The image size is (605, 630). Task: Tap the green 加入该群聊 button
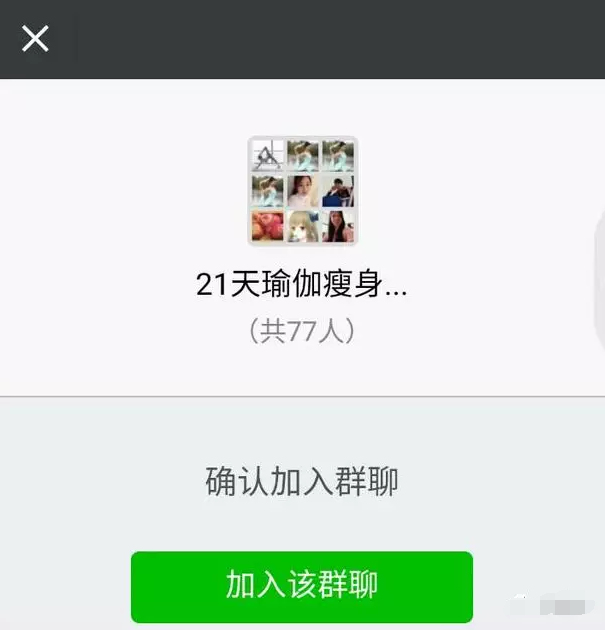click(x=301, y=586)
